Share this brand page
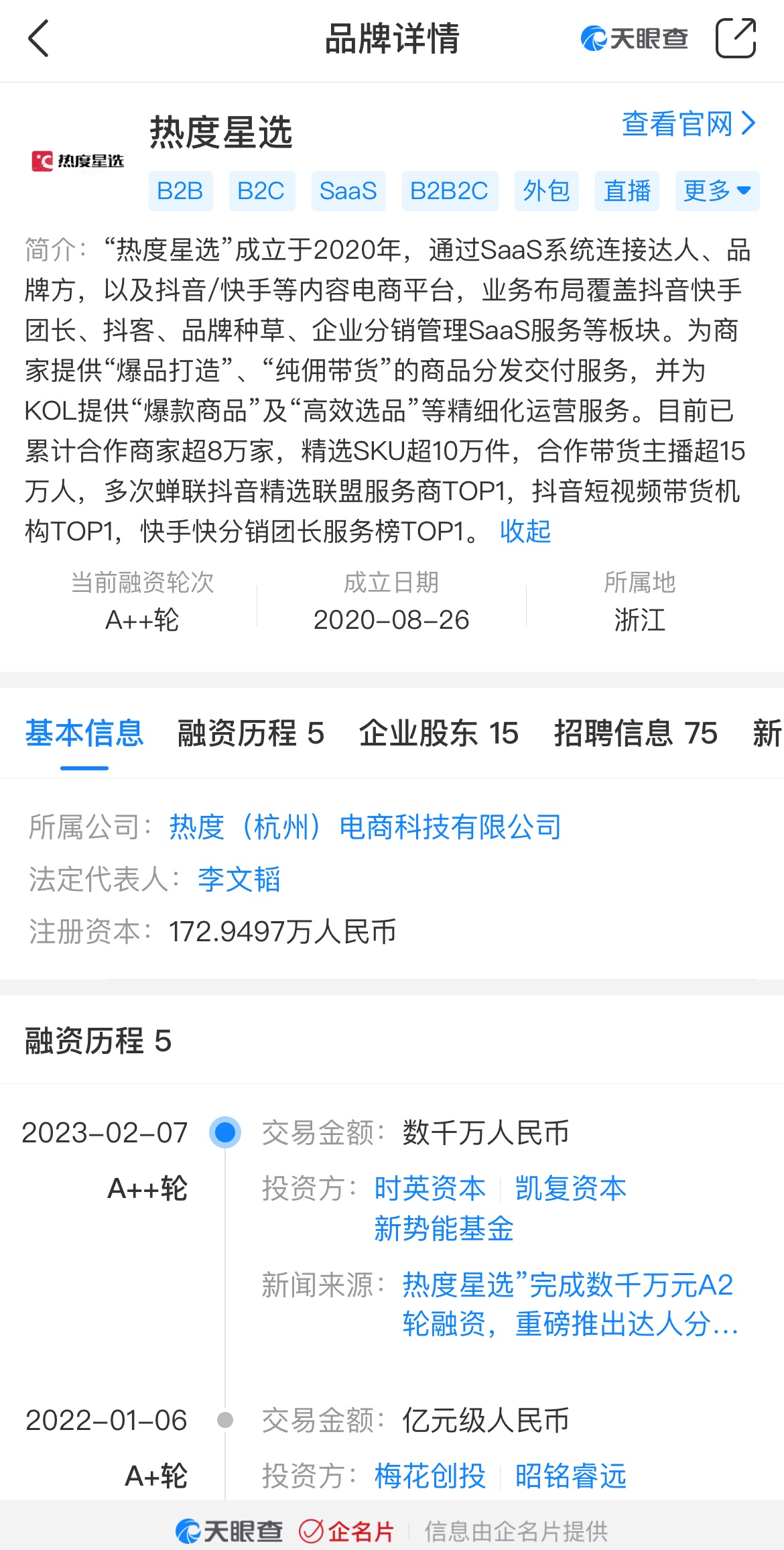Image resolution: width=784 pixels, height=1550 pixels. [735, 38]
